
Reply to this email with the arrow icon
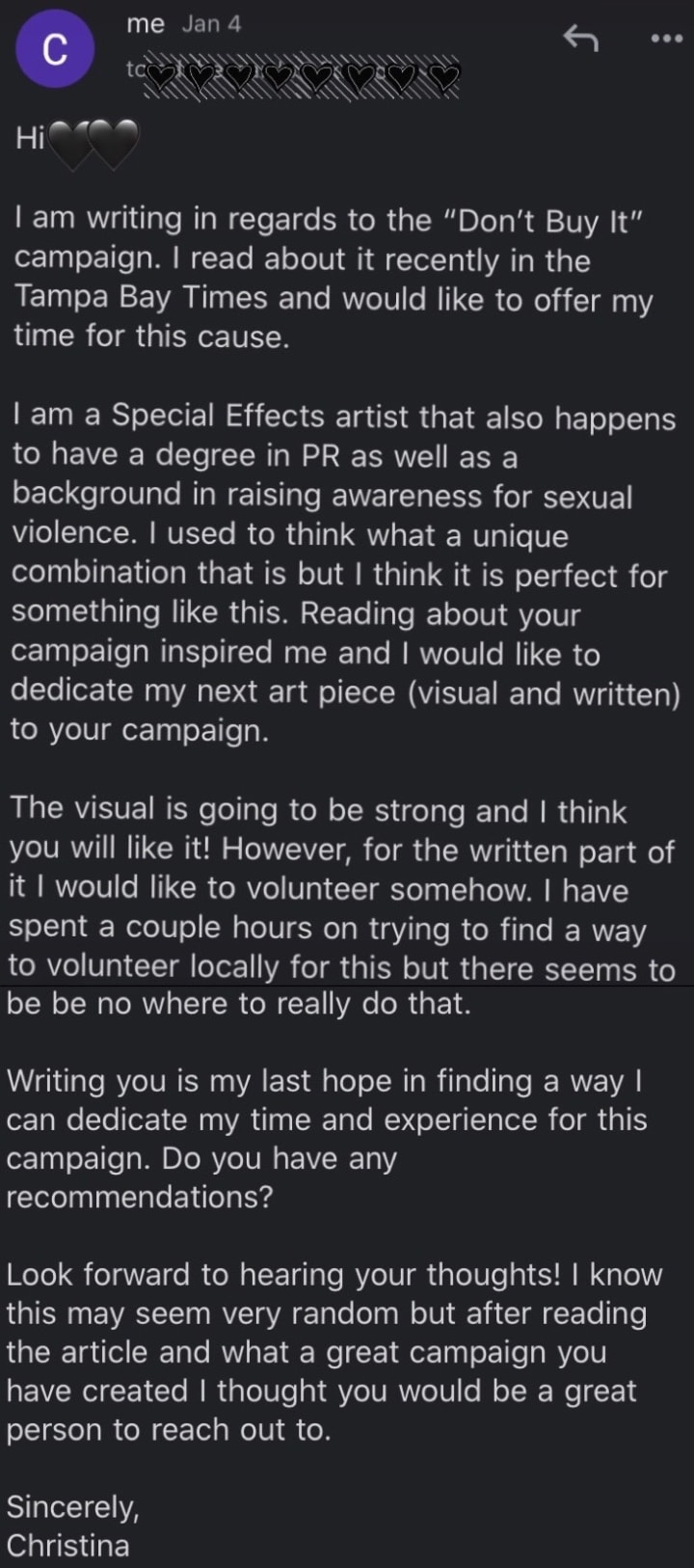(x=580, y=39)
